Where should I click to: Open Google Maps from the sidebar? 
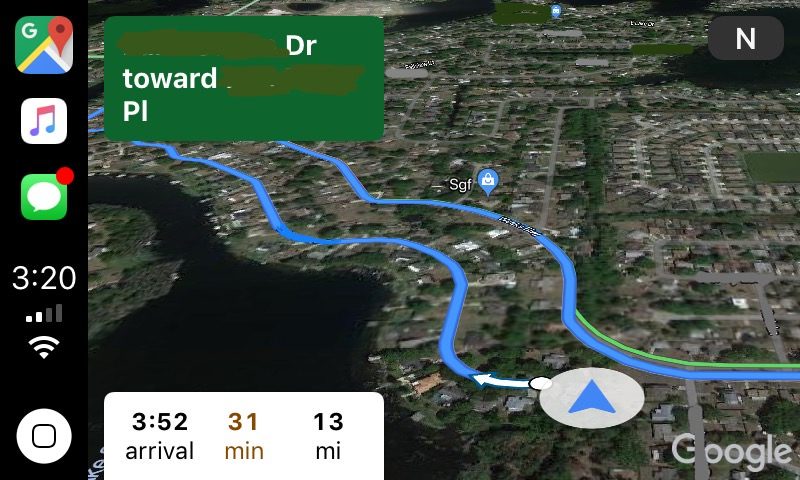coord(44,45)
